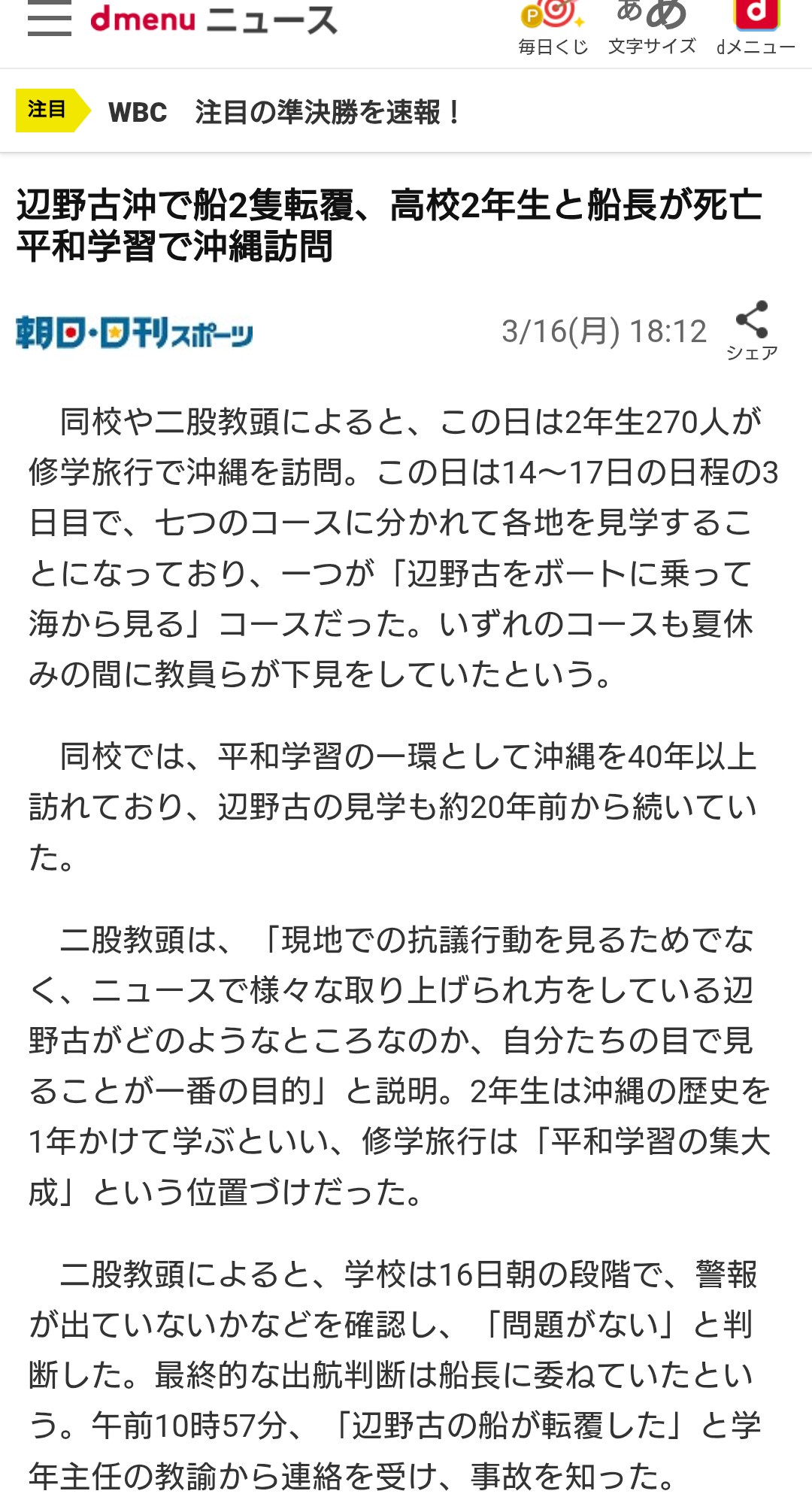The image size is (812, 1503).
Task: Change the 文字サイズ text size
Action: coord(652,27)
